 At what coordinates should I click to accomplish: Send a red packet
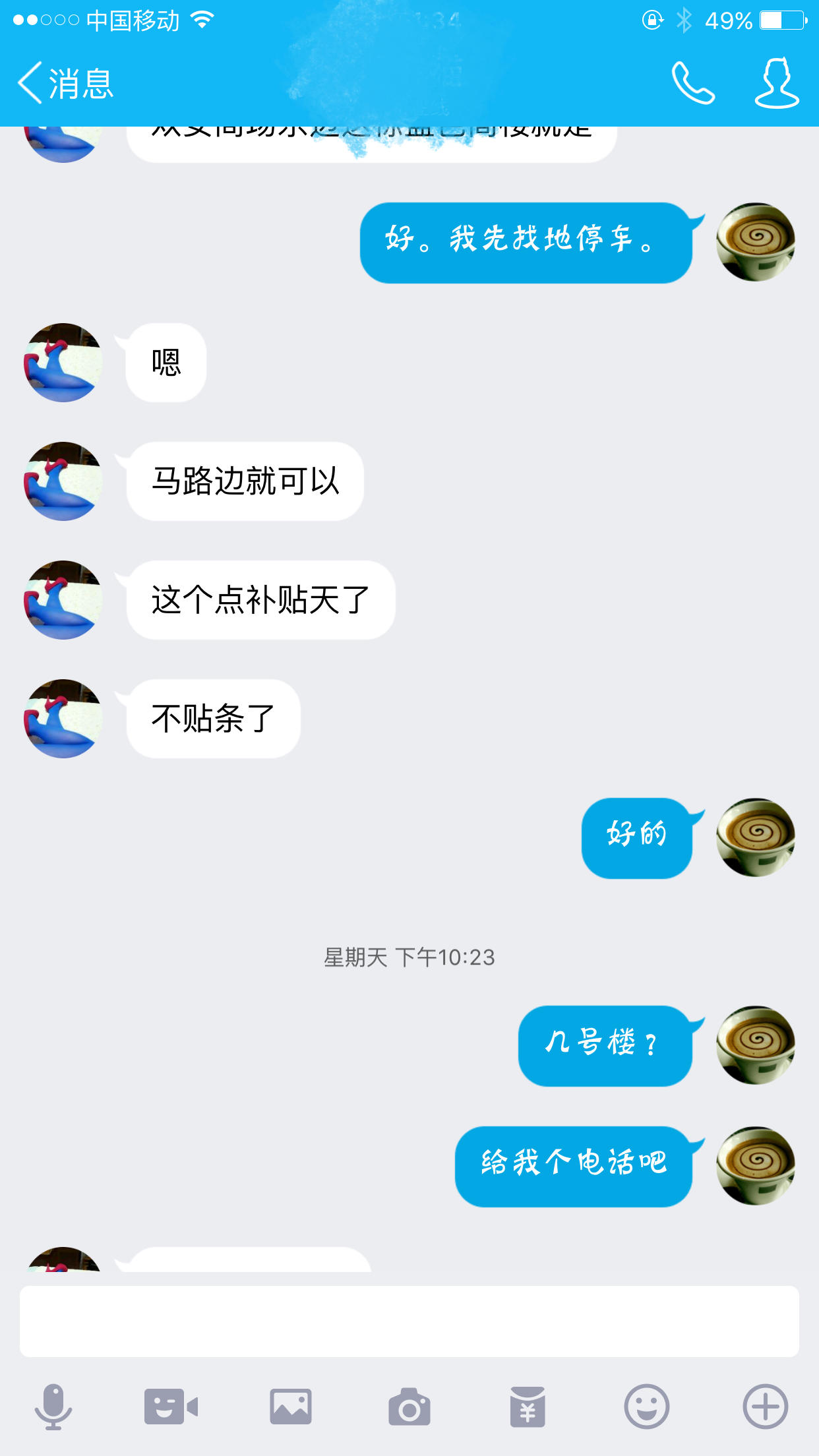point(528,1407)
